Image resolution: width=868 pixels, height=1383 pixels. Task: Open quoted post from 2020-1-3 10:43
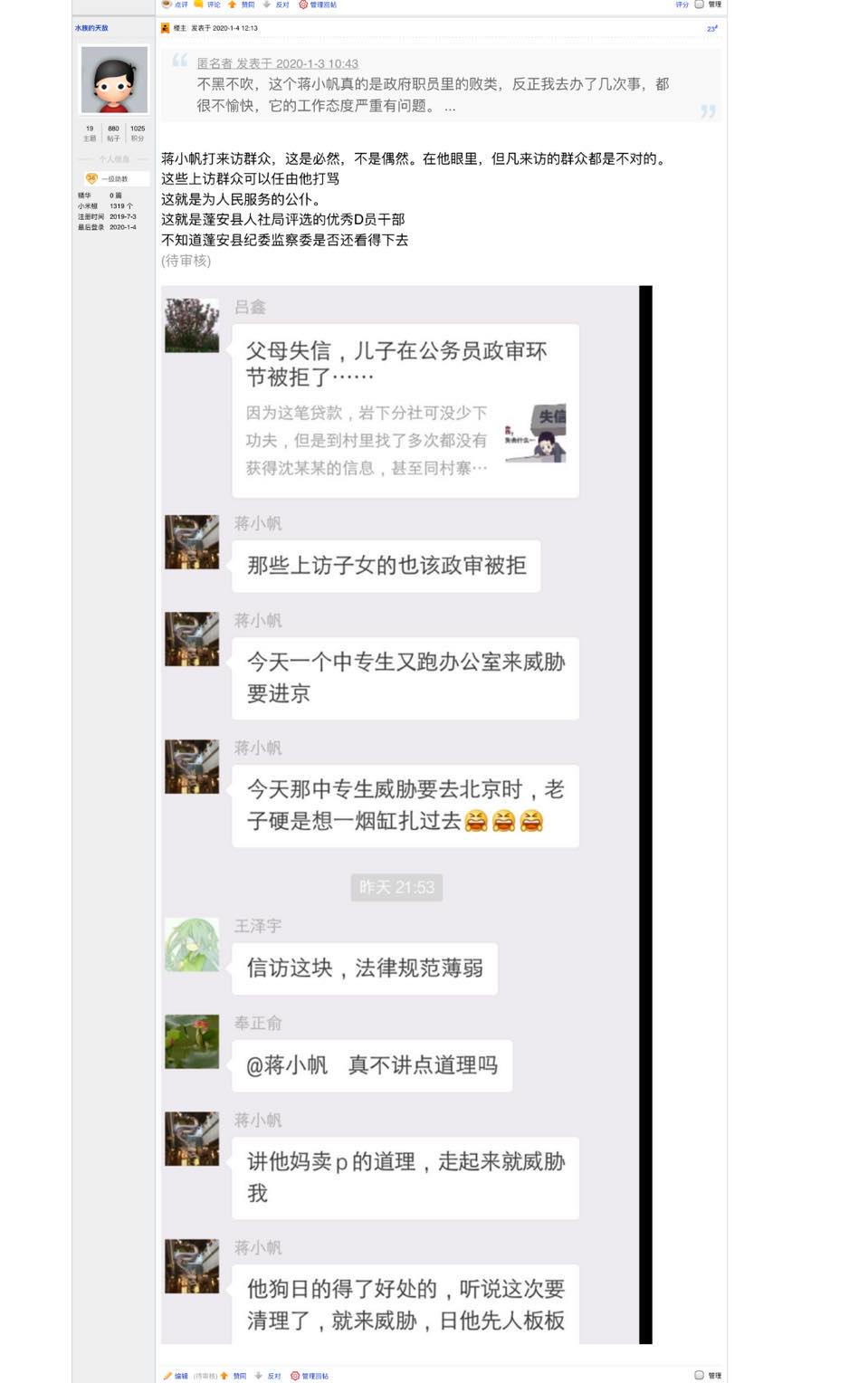(x=277, y=63)
